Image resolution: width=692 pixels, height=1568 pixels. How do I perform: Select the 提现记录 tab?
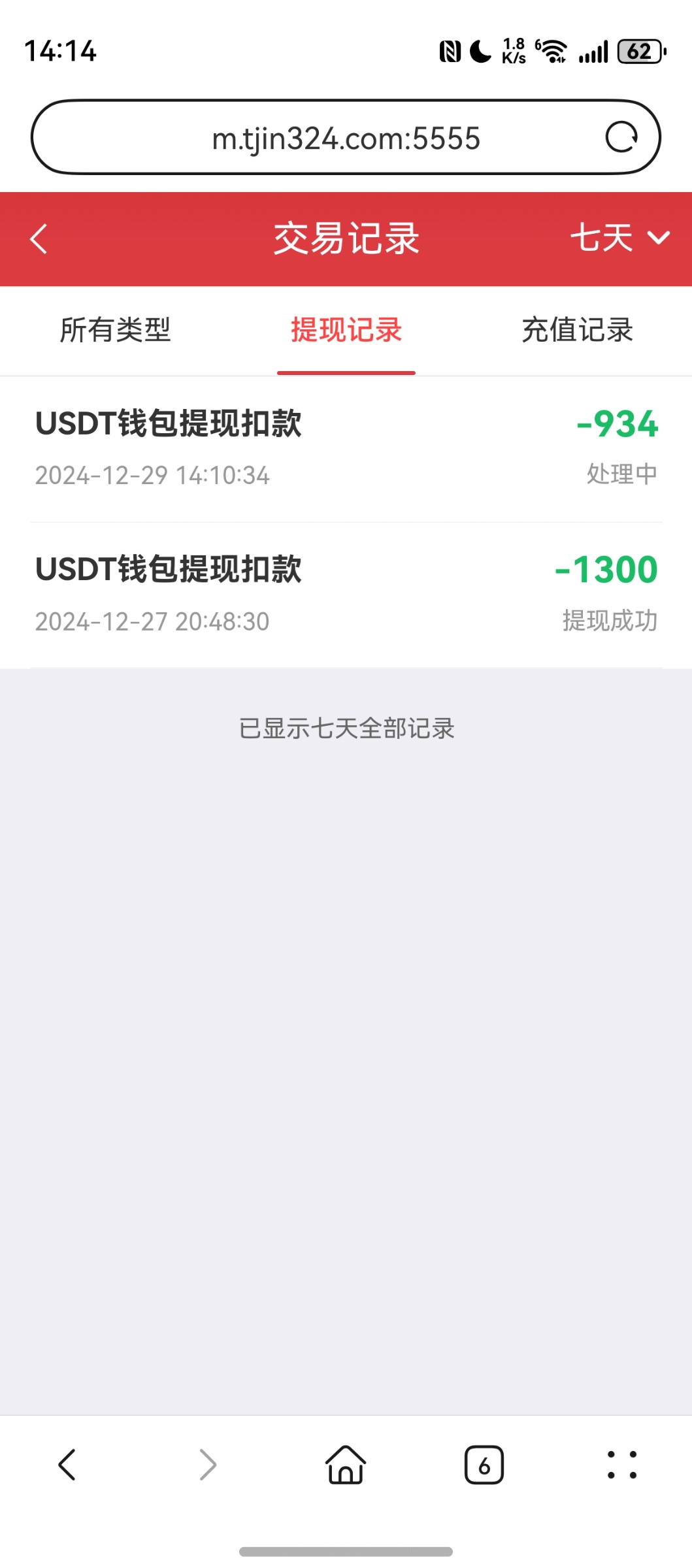point(346,330)
